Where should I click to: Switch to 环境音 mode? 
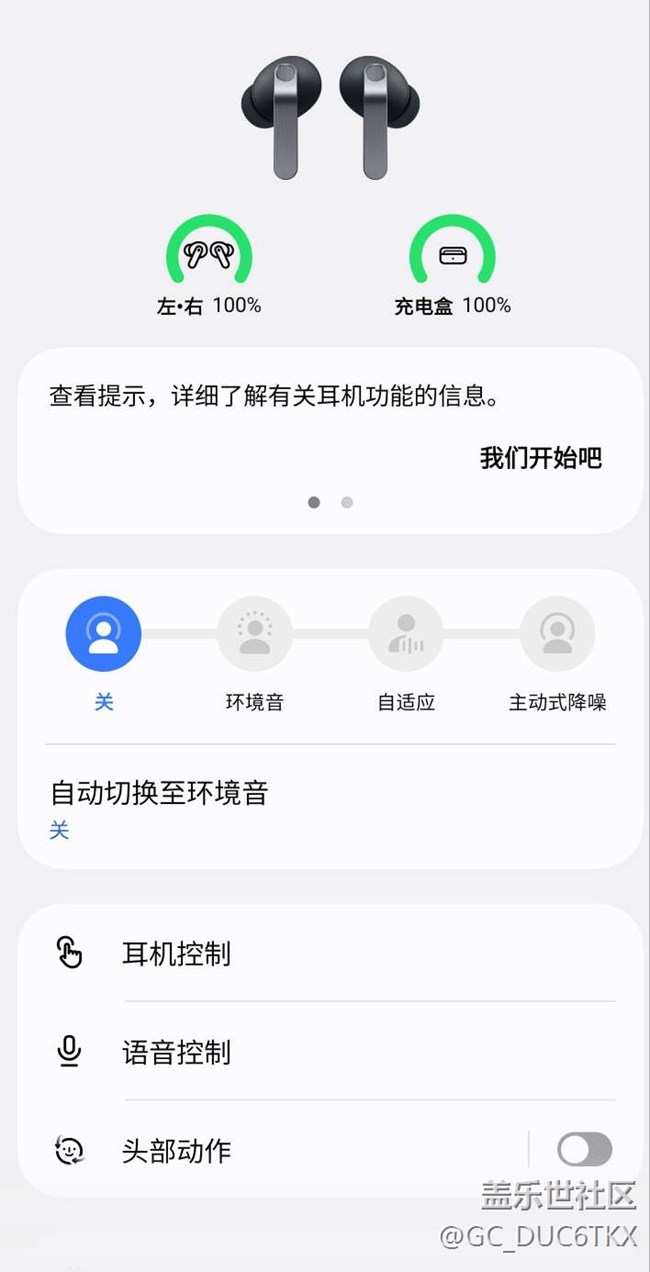pyautogui.click(x=254, y=634)
